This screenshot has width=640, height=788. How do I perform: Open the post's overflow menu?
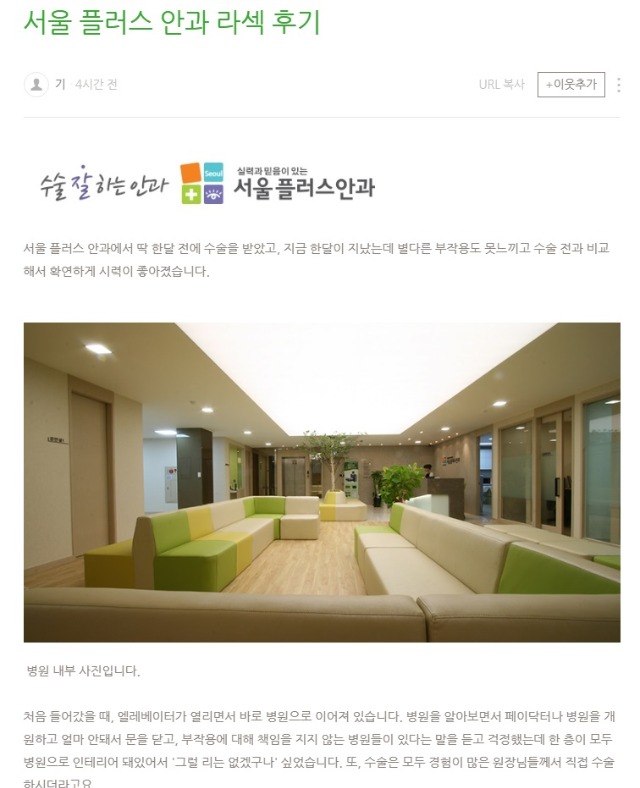619,85
